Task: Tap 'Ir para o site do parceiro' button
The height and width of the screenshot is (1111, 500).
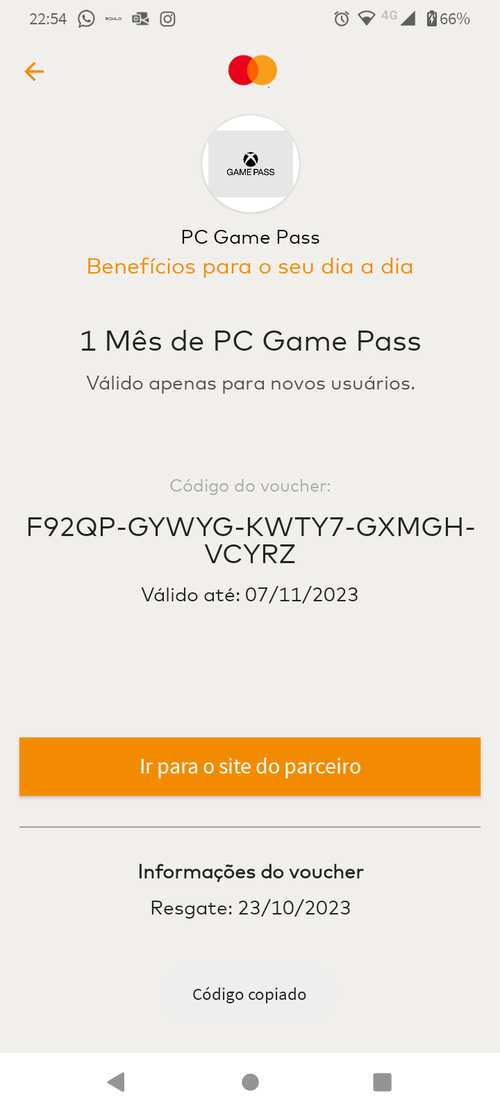Action: click(250, 766)
